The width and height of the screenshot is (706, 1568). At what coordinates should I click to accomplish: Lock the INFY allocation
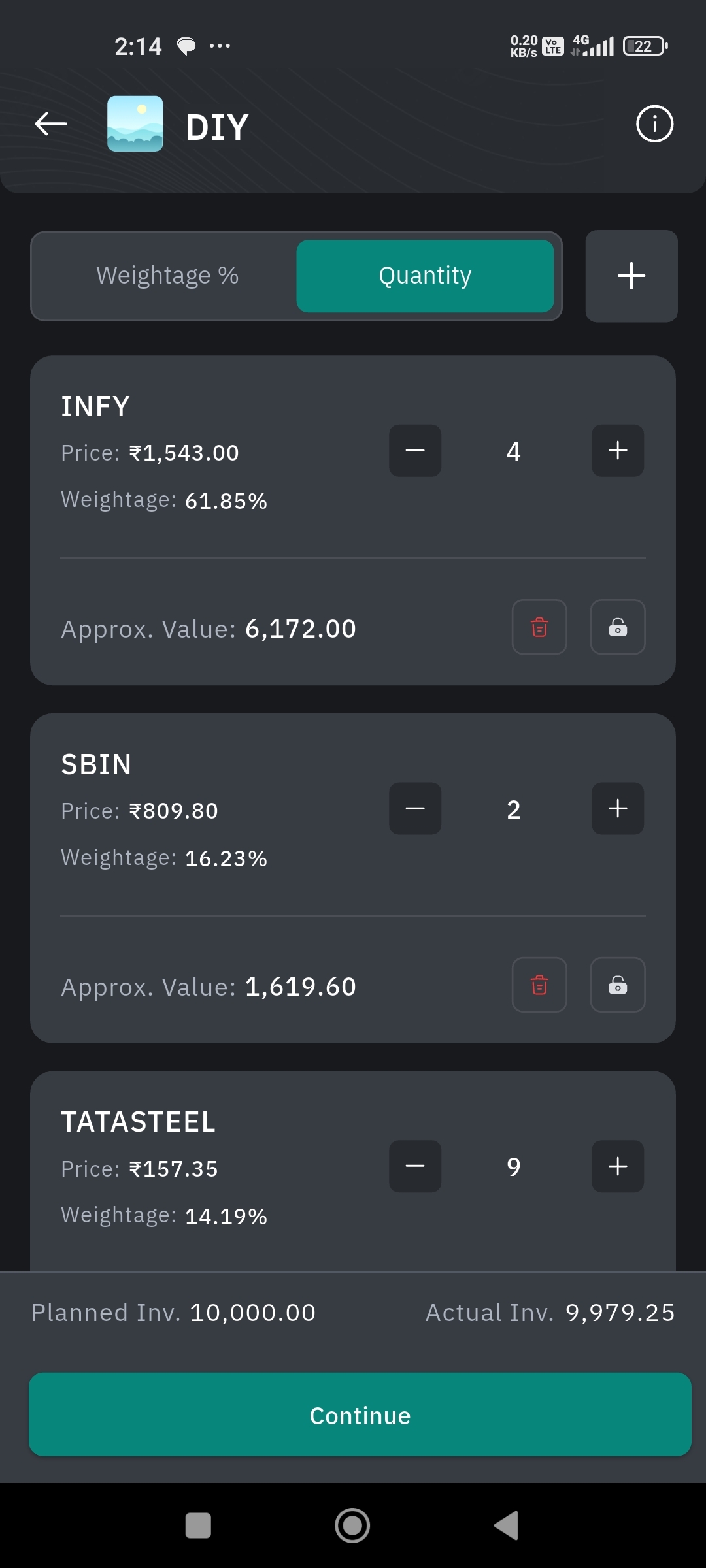pos(618,627)
